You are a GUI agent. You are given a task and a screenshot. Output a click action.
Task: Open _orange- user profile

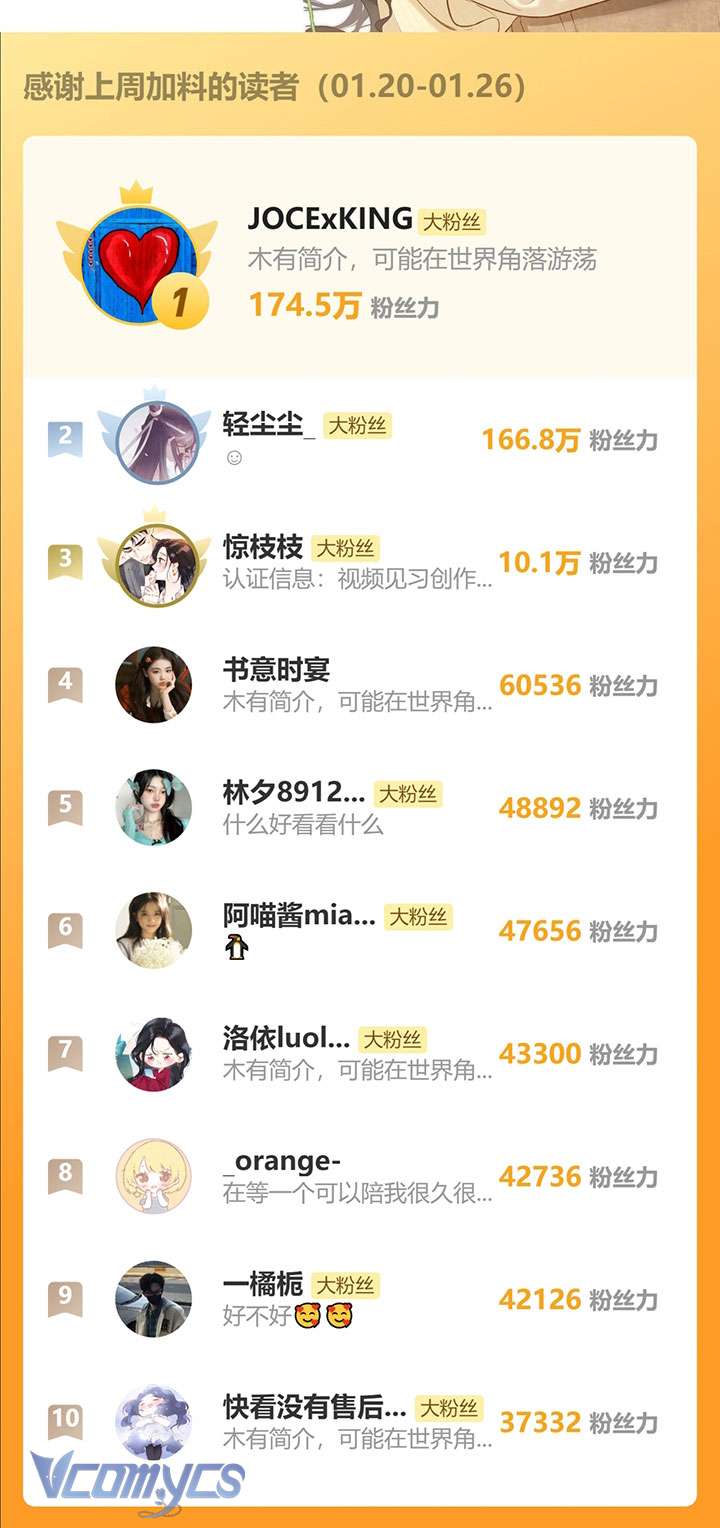click(x=282, y=1162)
